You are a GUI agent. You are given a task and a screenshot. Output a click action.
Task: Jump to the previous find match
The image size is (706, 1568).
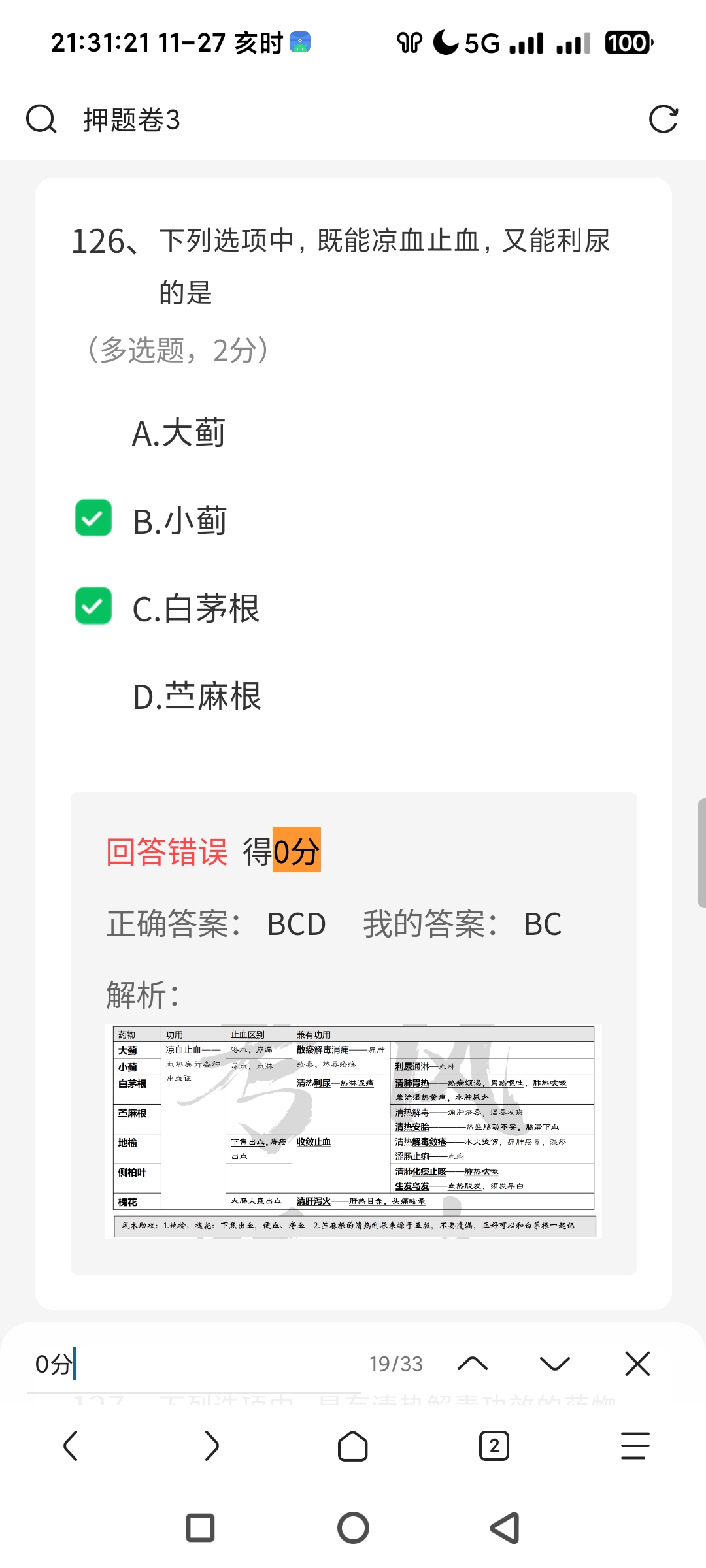(x=473, y=1364)
